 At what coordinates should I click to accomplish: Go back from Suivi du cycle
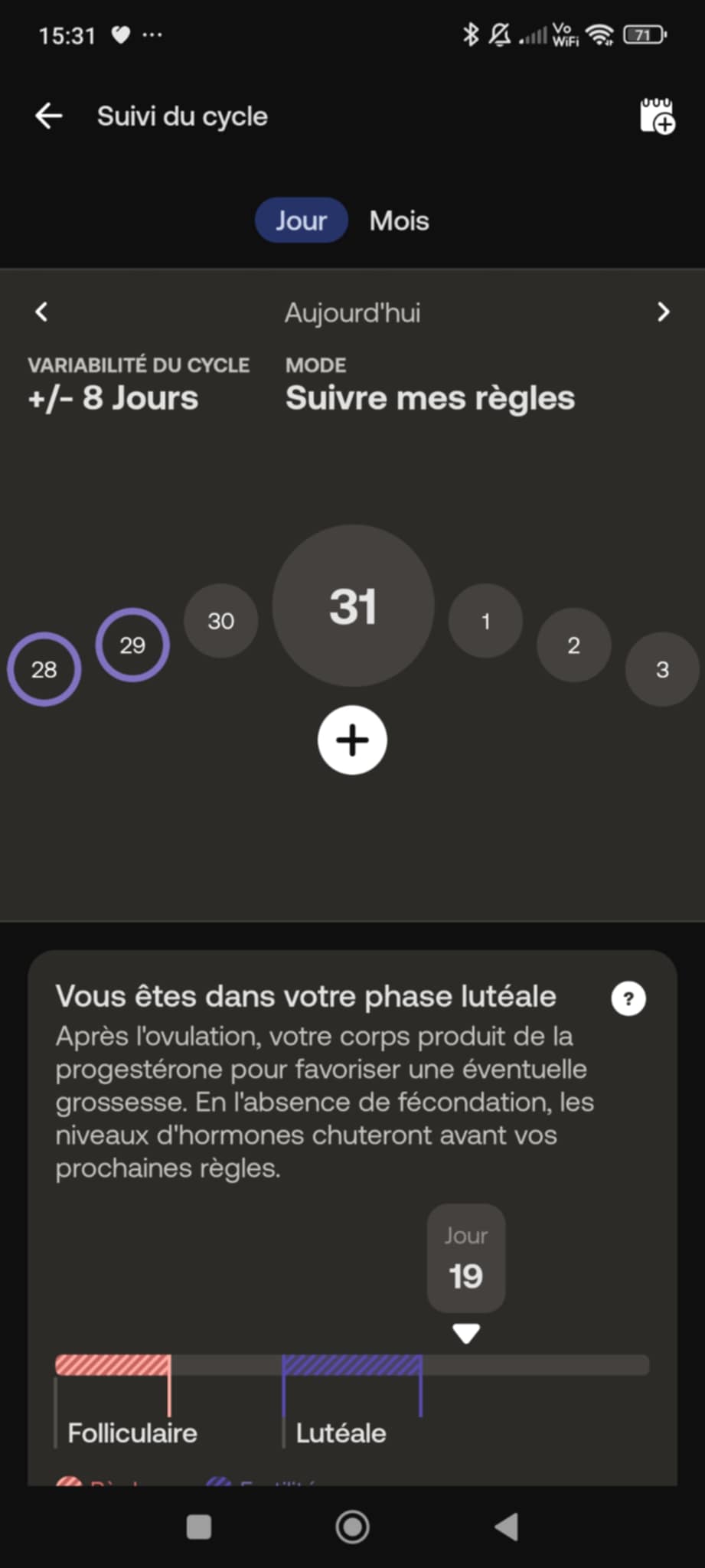point(49,116)
